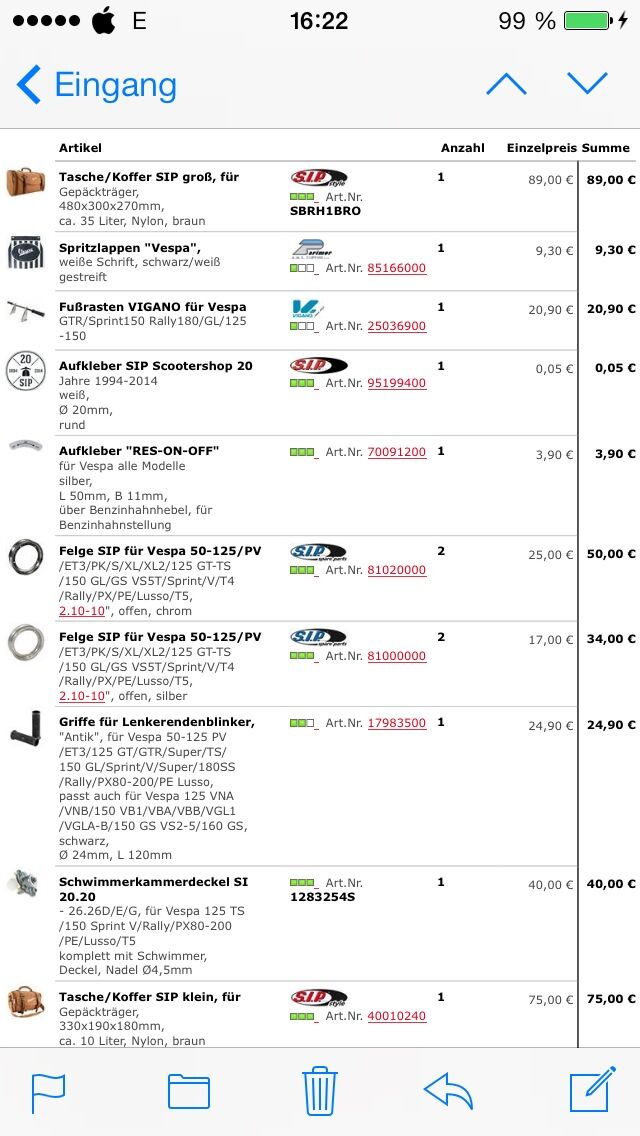
Task: Move email to a folder
Action: 188,1092
